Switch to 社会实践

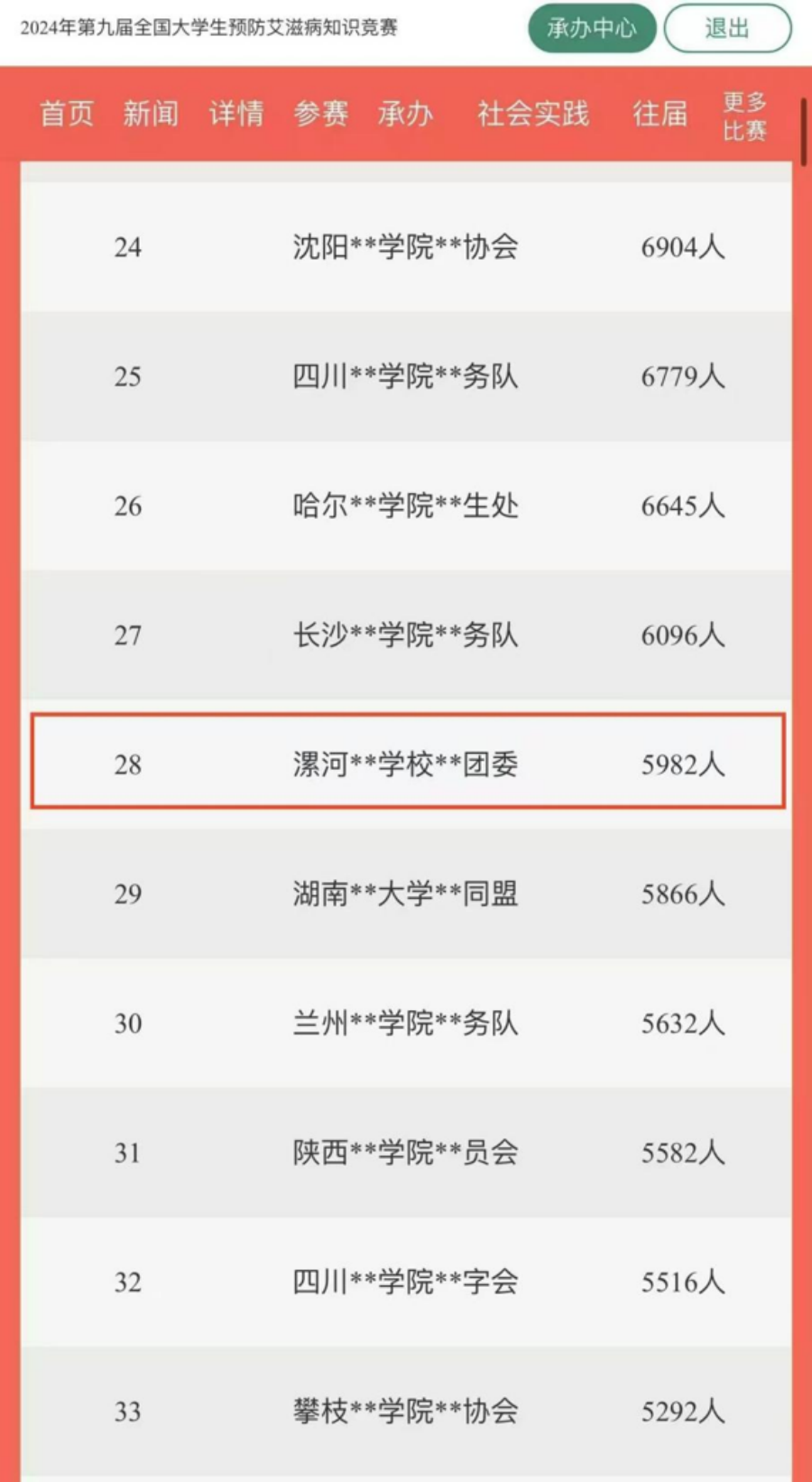click(x=533, y=114)
